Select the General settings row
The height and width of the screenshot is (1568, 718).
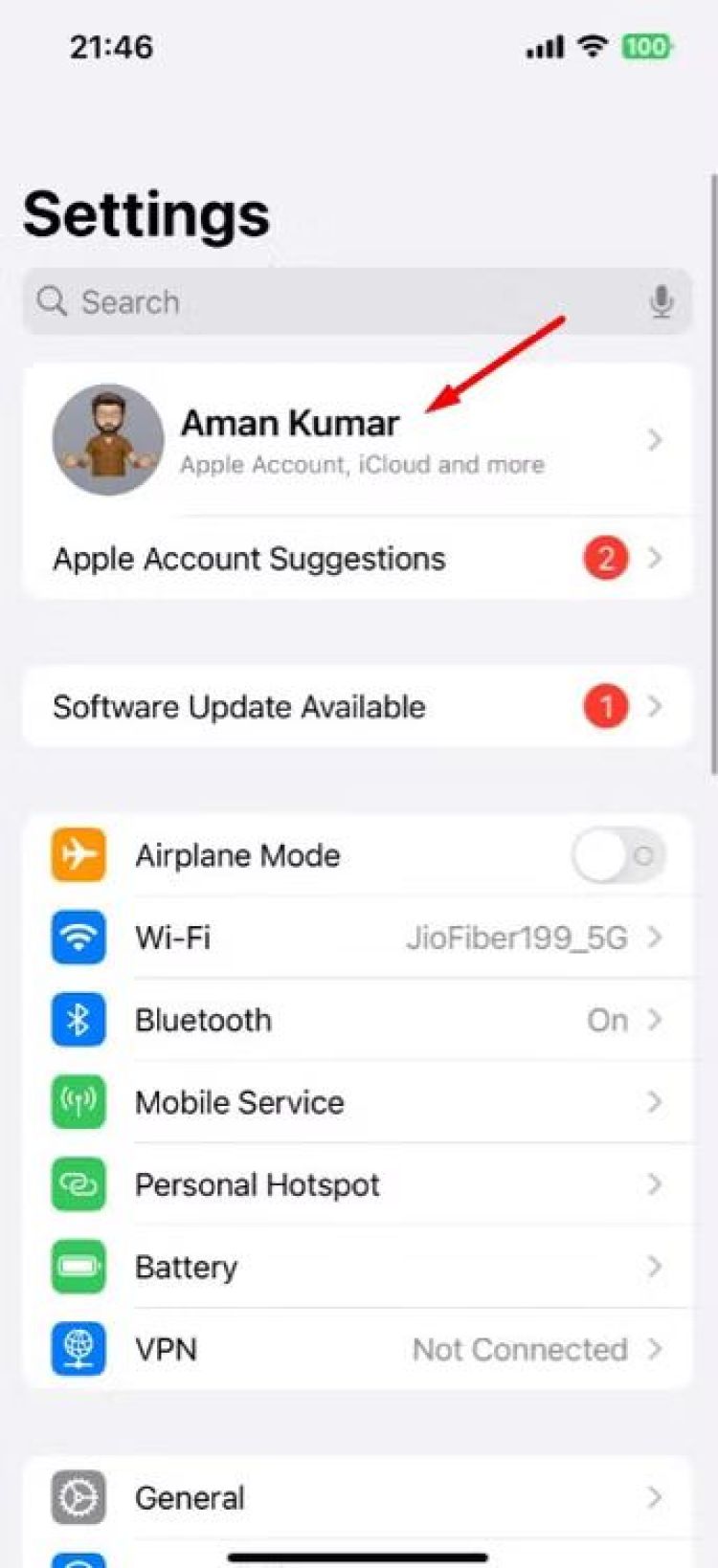tap(356, 1497)
